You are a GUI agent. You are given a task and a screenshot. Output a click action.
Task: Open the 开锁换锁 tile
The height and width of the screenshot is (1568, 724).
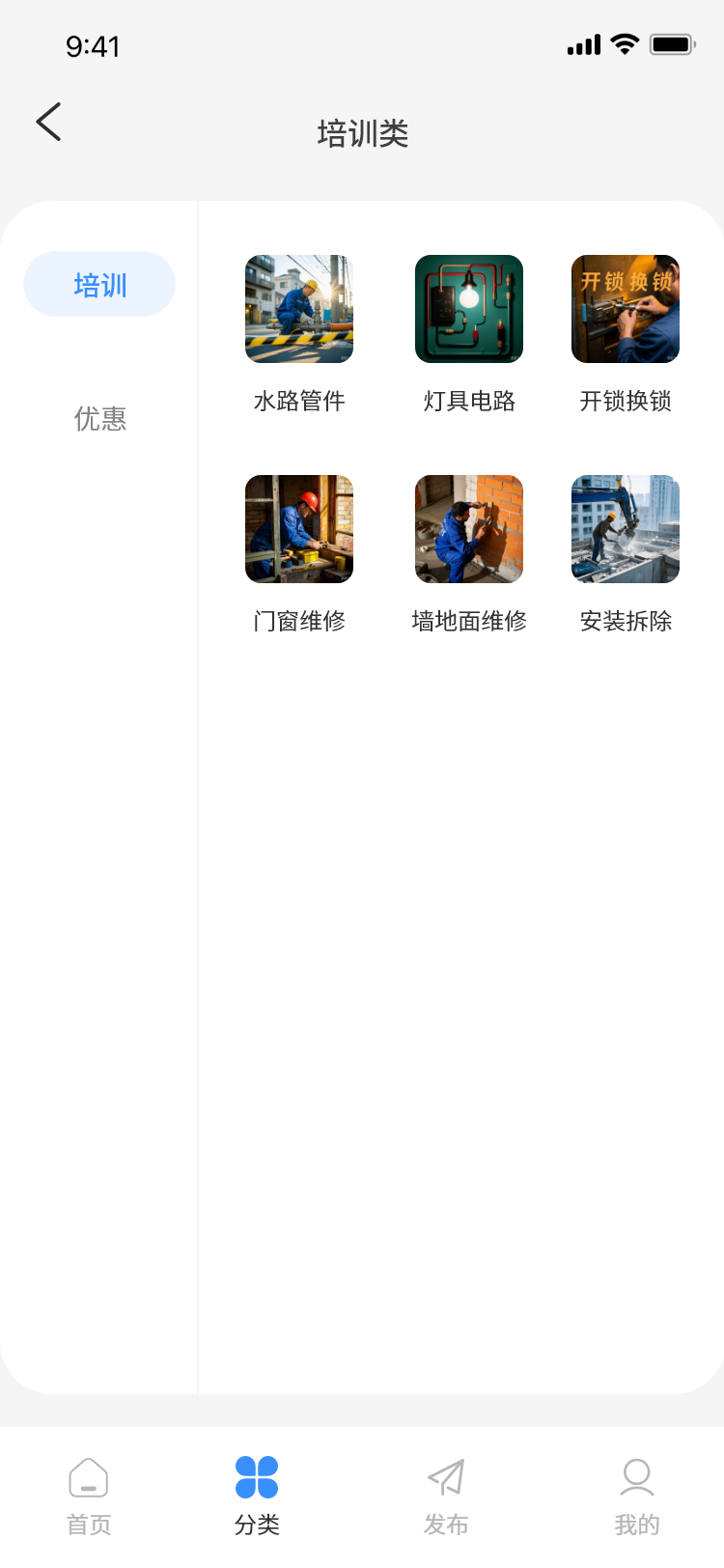(x=626, y=310)
